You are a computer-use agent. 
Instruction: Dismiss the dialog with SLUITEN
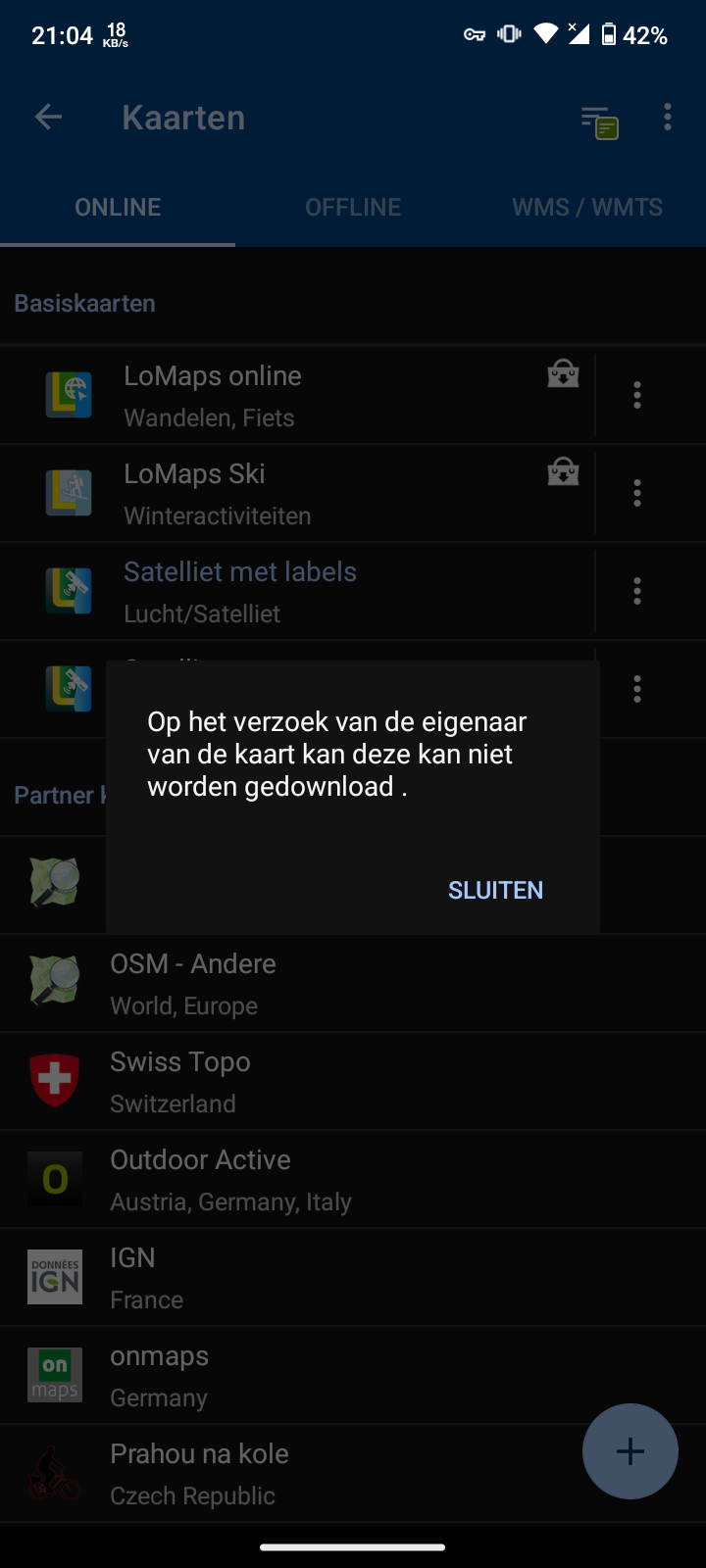tap(495, 890)
